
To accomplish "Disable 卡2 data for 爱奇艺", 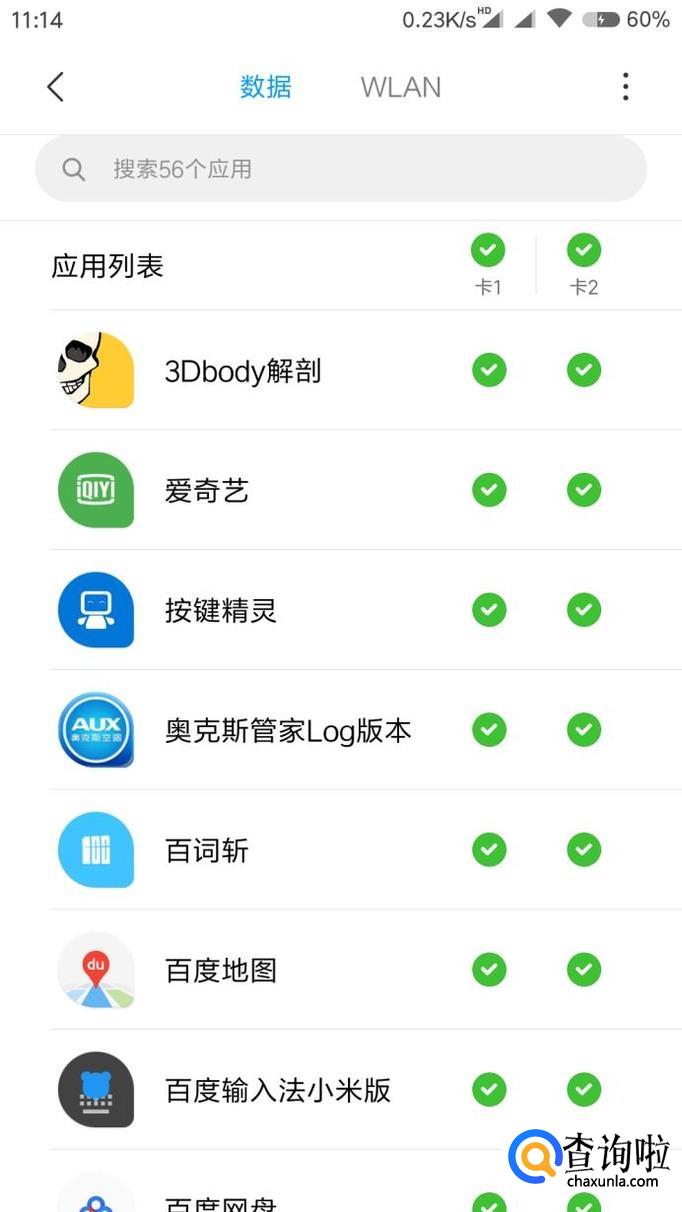I will 584,490.
